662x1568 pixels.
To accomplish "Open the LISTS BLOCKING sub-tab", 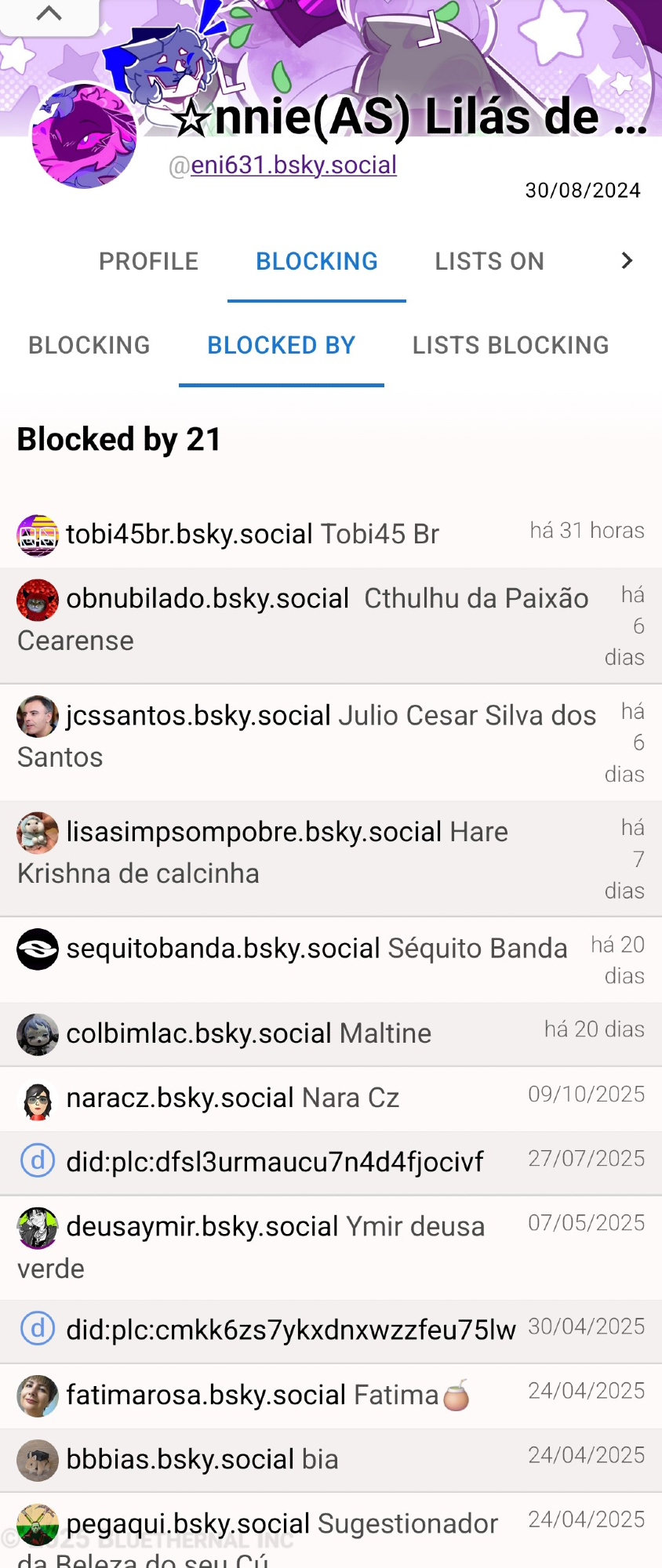I will 511,346.
